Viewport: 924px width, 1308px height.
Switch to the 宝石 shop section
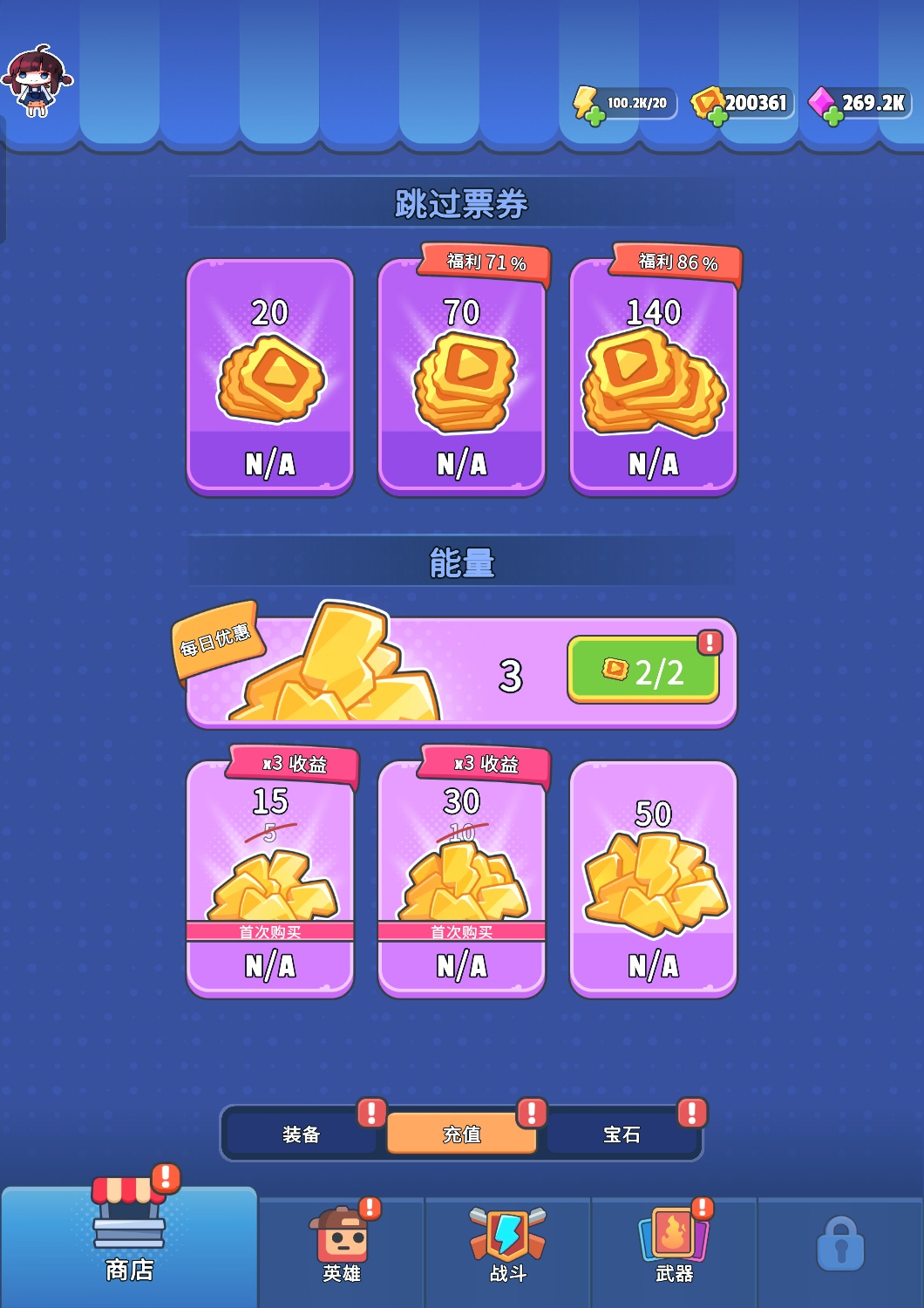[622, 1134]
